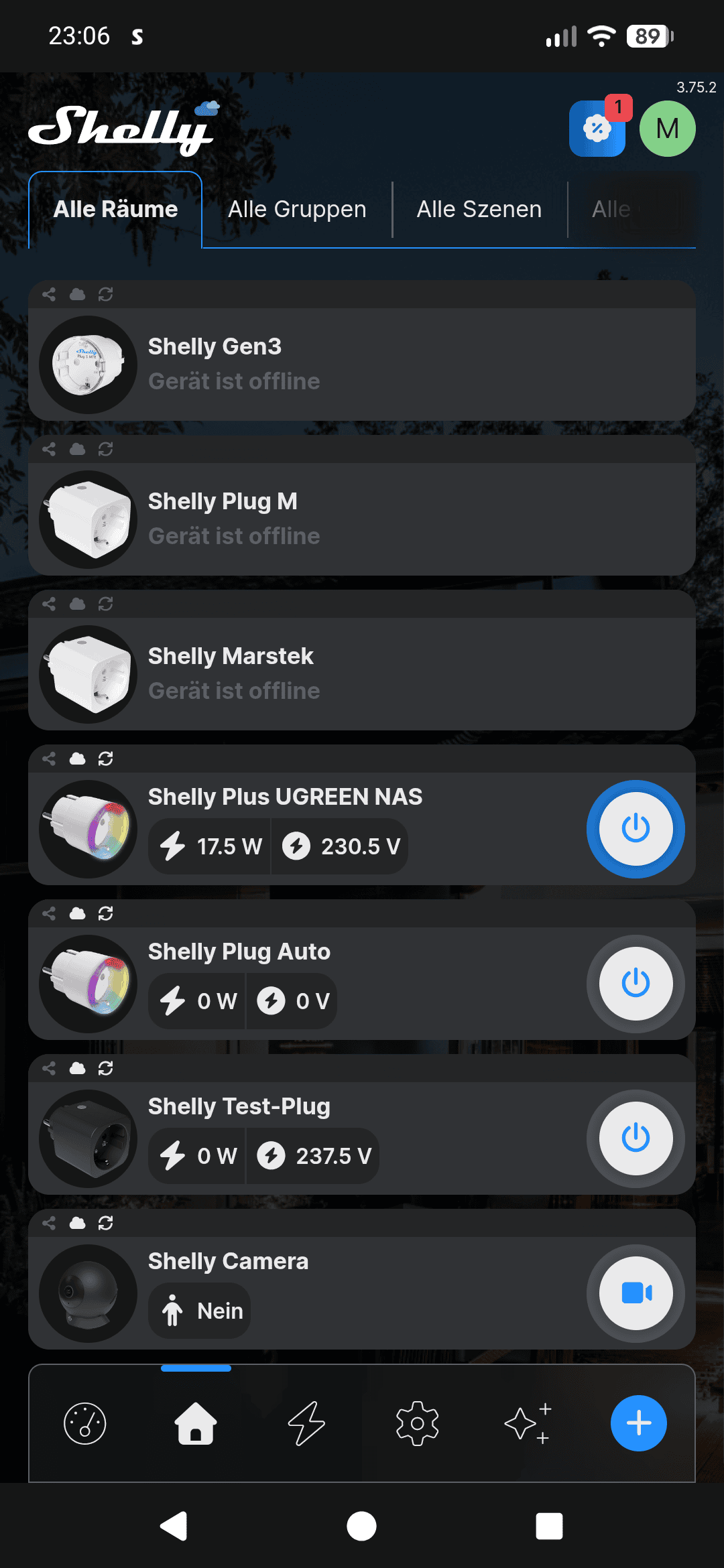Toggle power for Shelly Plug Auto
Viewport: 724px width, 1568px height.
[x=636, y=984]
